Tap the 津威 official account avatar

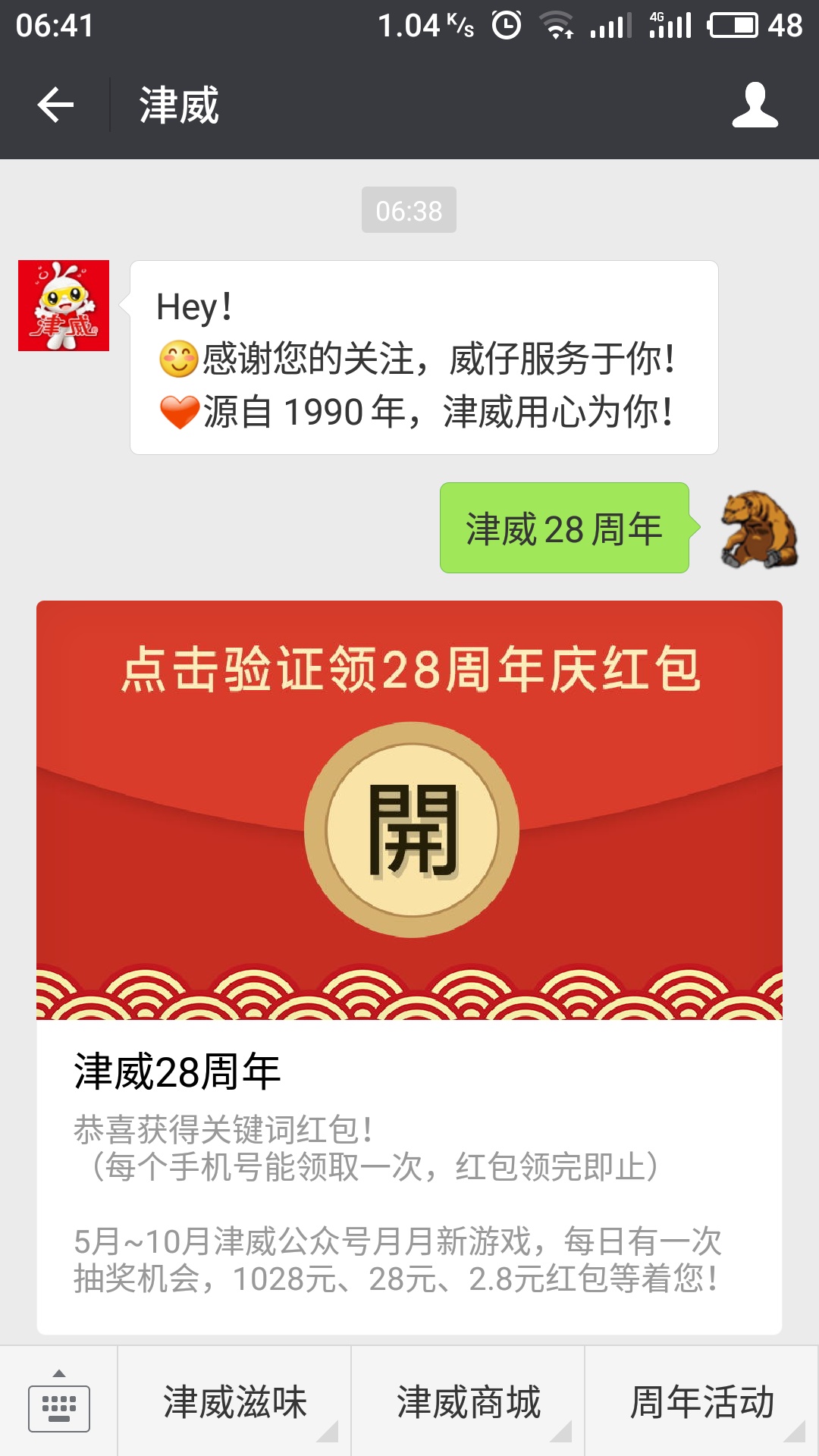click(x=64, y=306)
